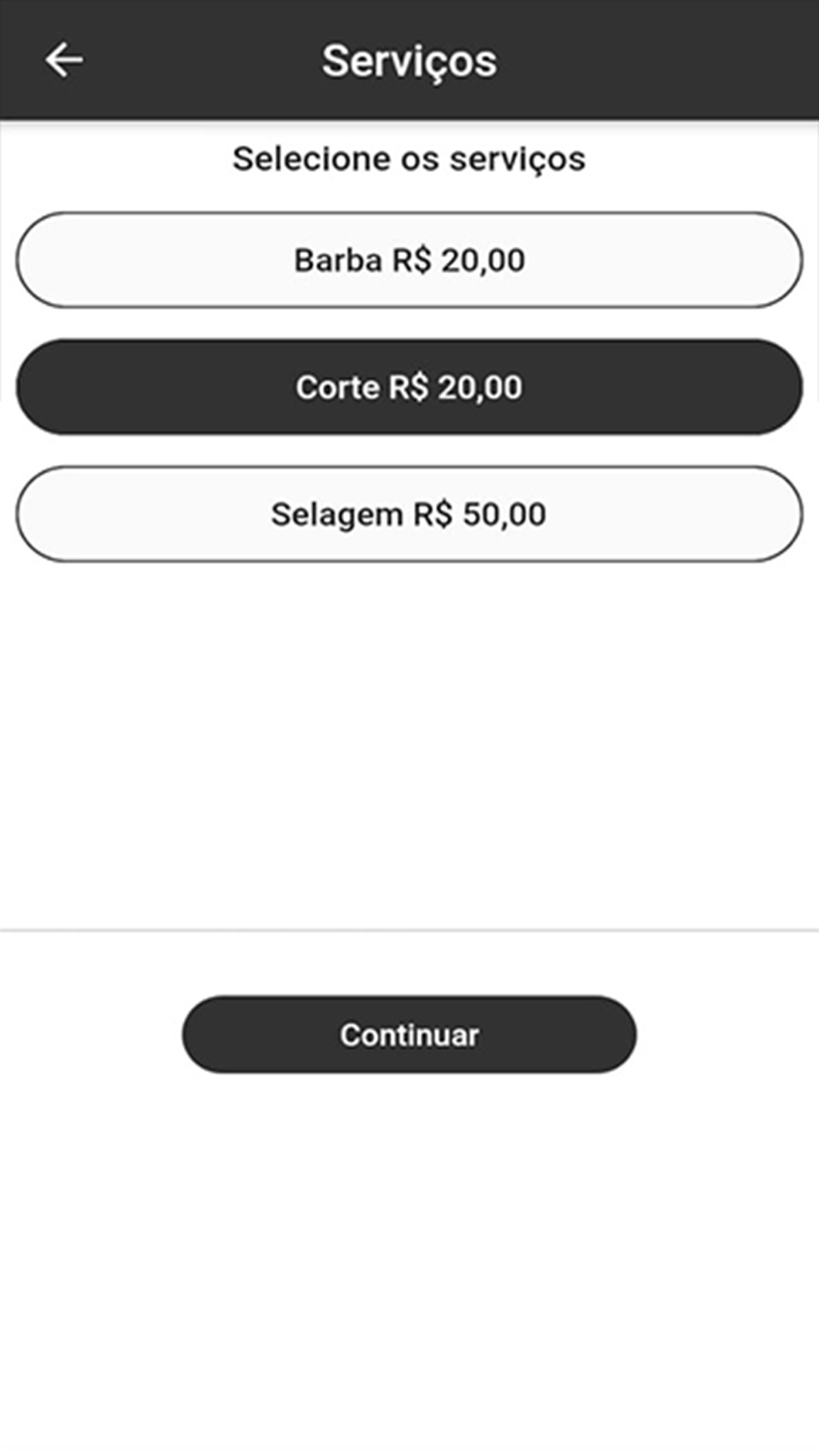This screenshot has width=819, height=1456.
Task: Choose the Selagem R$ 50,00 service
Action: click(x=409, y=514)
